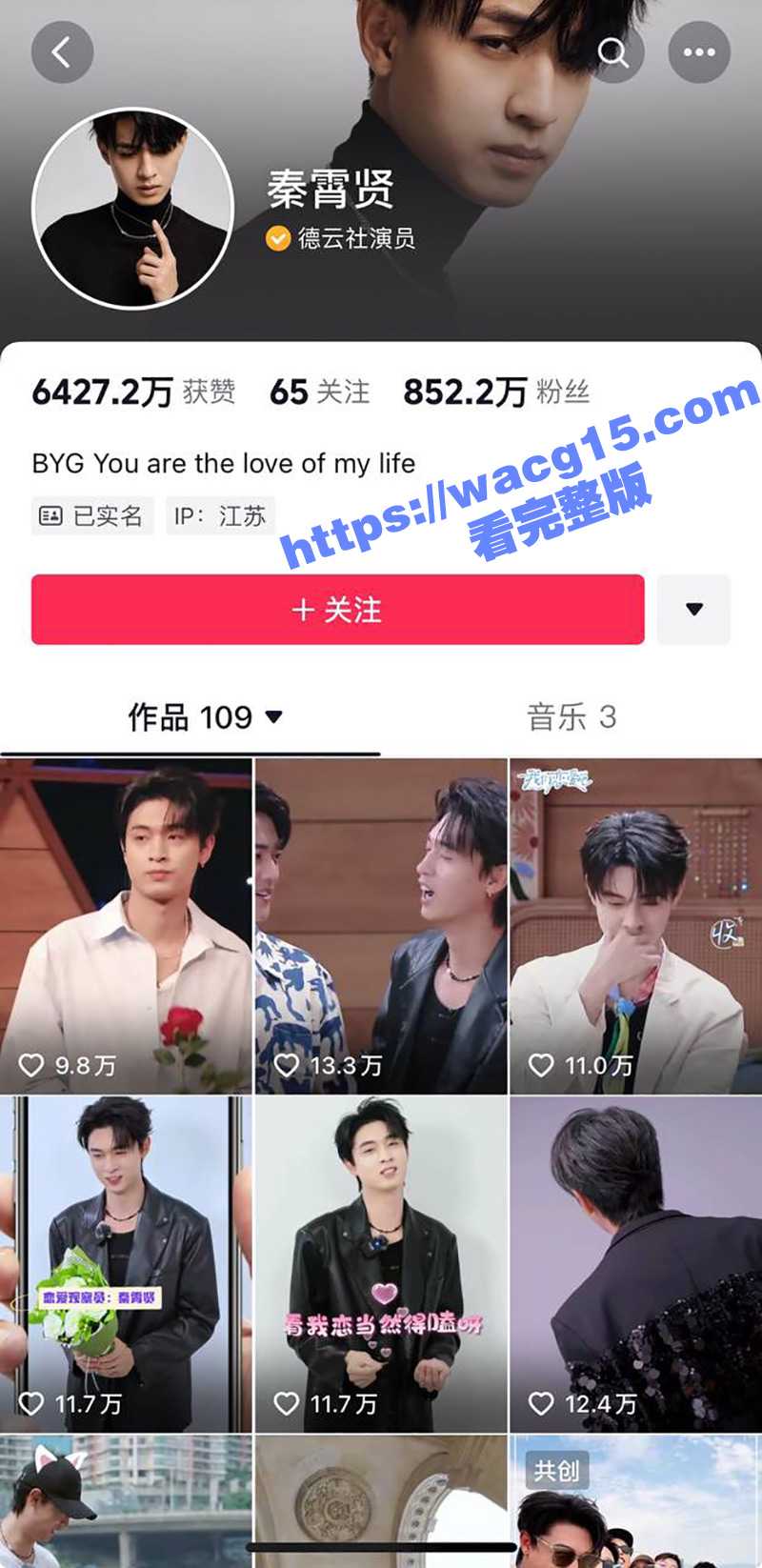Open the video showing 11.0万 likes

(x=635, y=926)
